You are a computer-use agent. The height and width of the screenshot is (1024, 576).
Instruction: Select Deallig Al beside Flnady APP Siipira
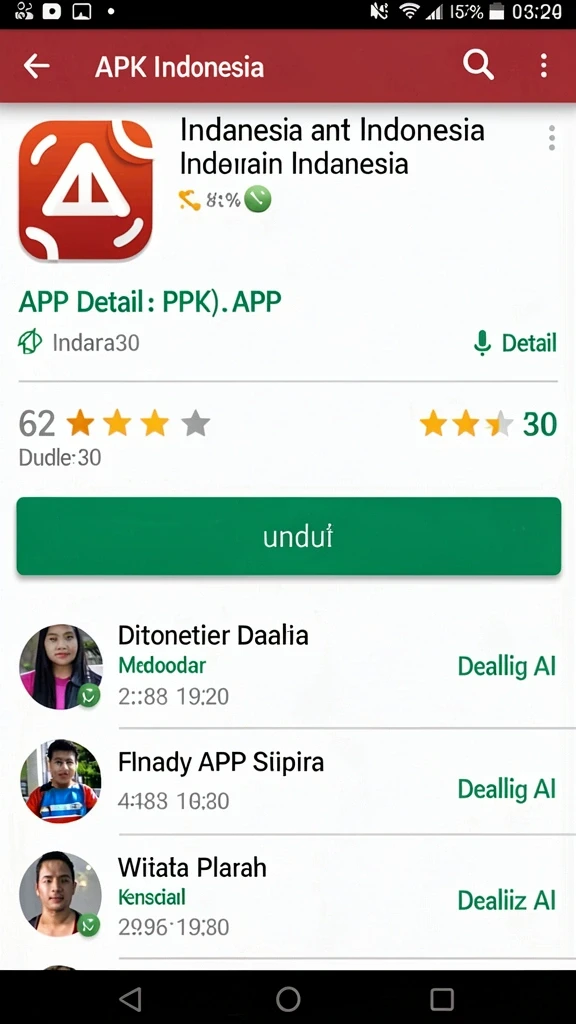click(x=507, y=789)
